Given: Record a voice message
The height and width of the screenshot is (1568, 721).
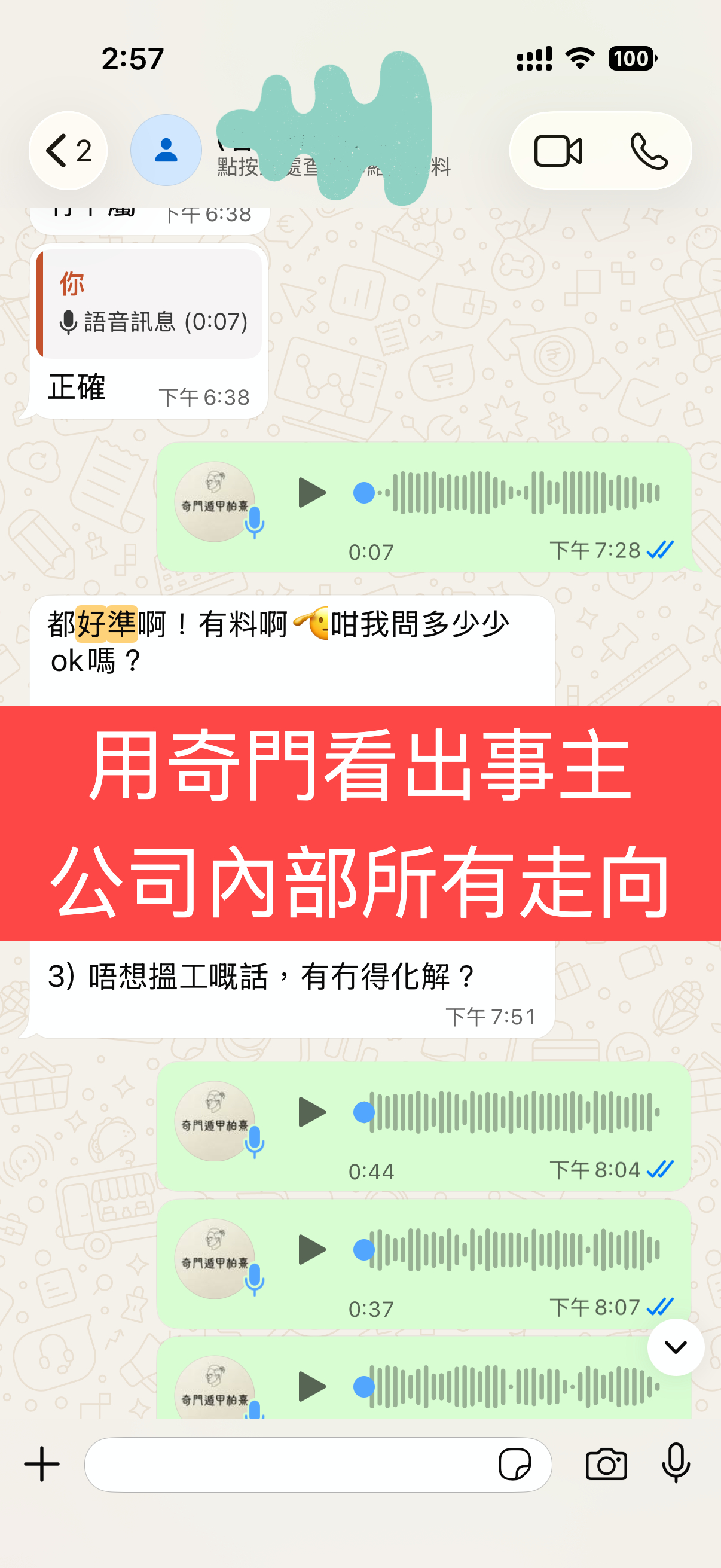Looking at the screenshot, I should [x=676, y=1464].
